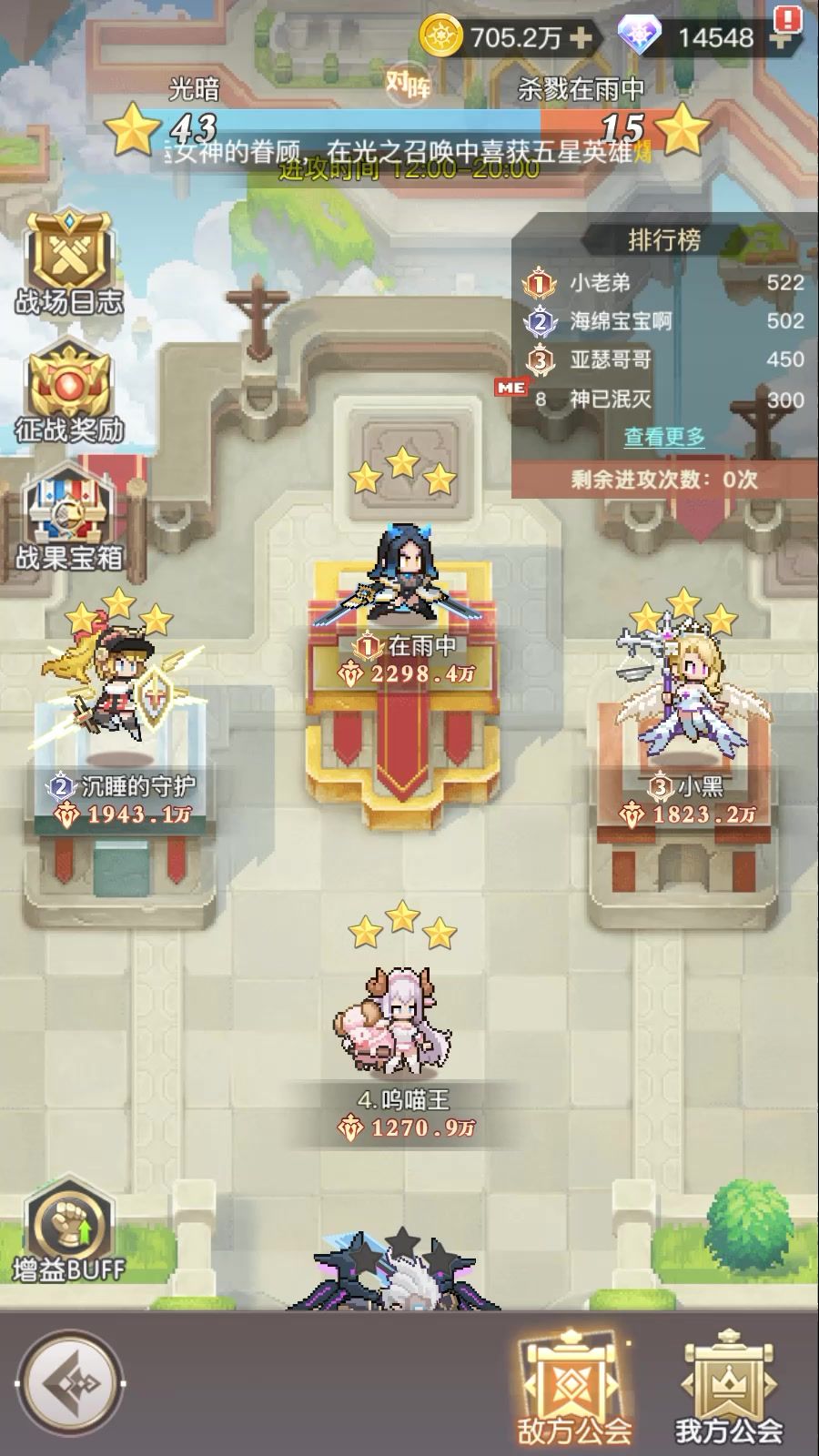Tap the back arrow button
819x1456 pixels.
pyautogui.click(x=71, y=1381)
